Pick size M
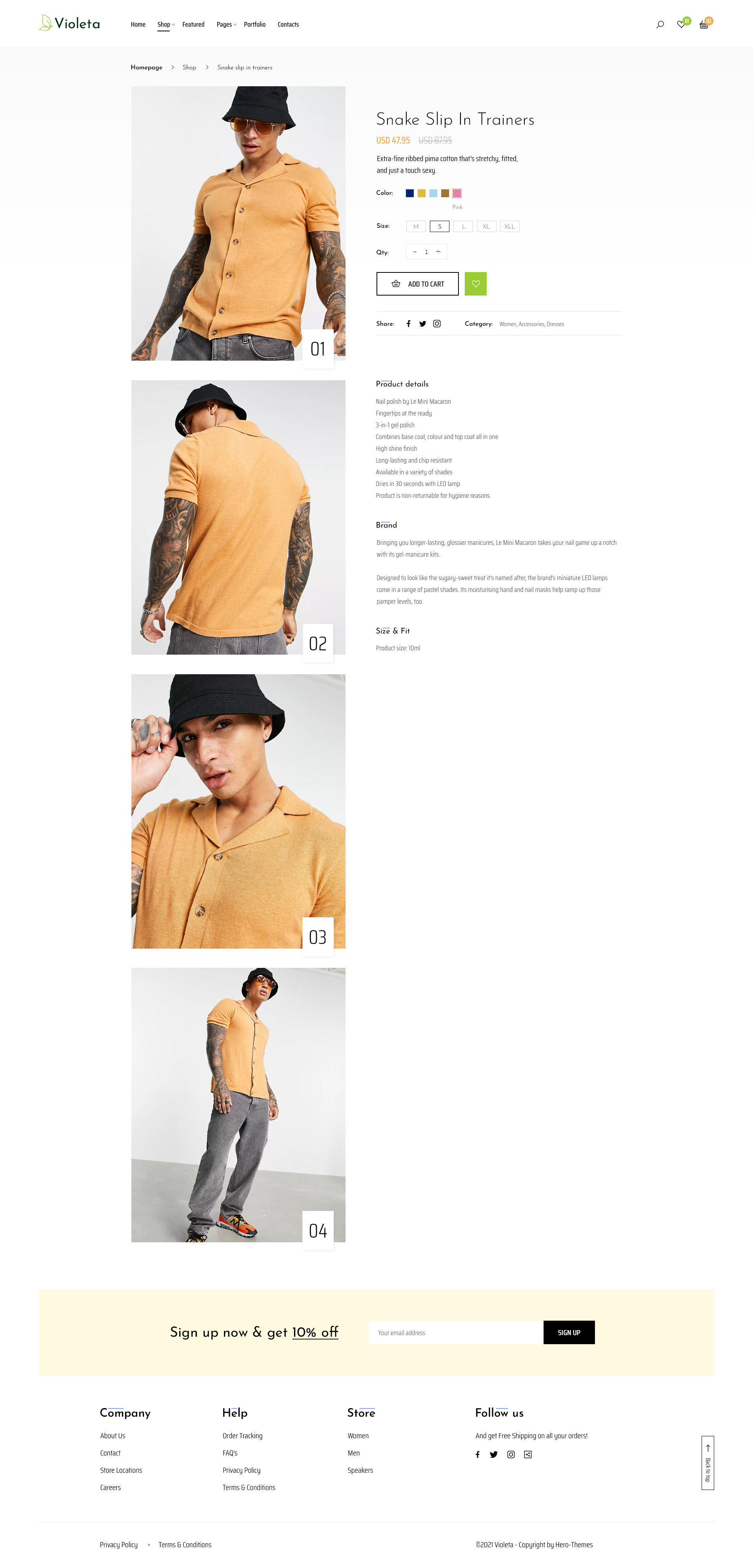This screenshot has height=1568, width=753. pyautogui.click(x=416, y=227)
